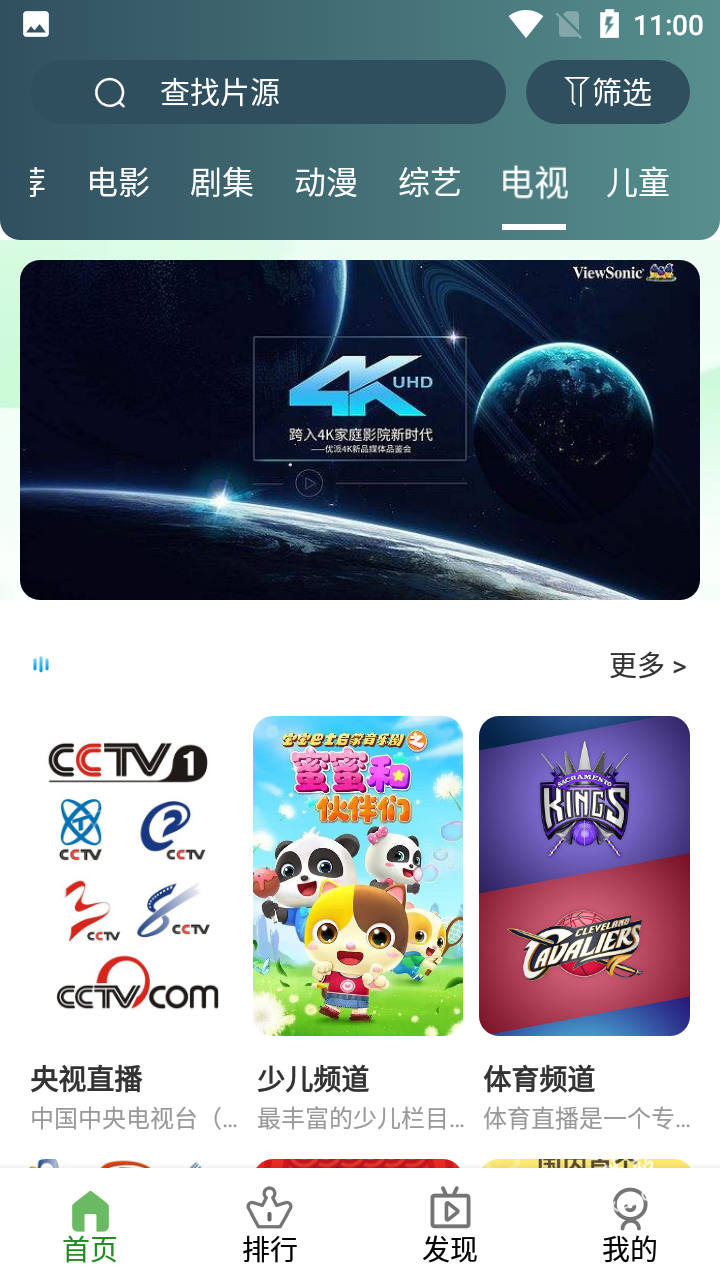Open the 查找片源 search box
This screenshot has width=720, height=1280.
tap(268, 92)
